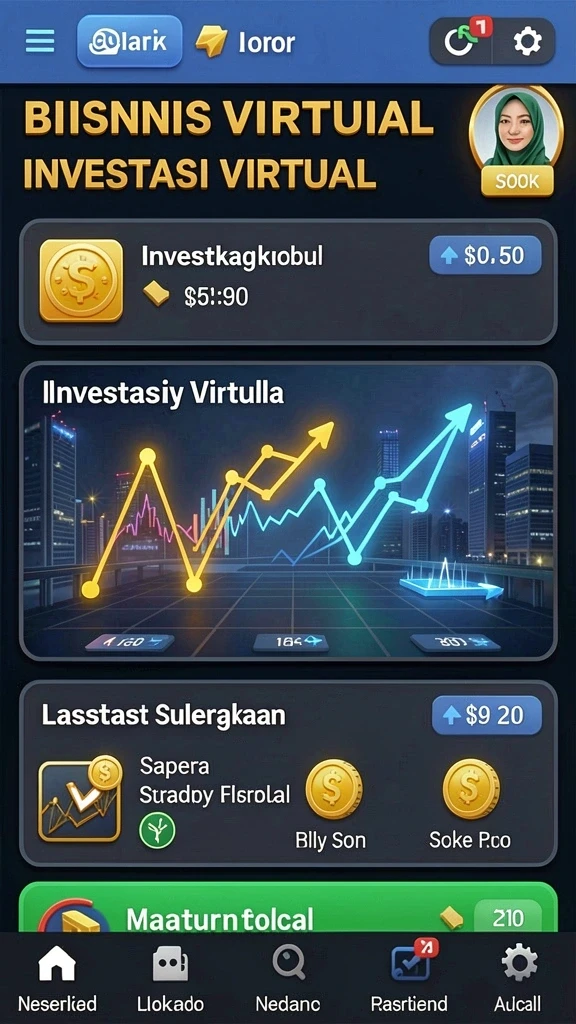The height and width of the screenshot is (1024, 576).
Task: Open the hamburger drawer menu
Action: tap(40, 41)
